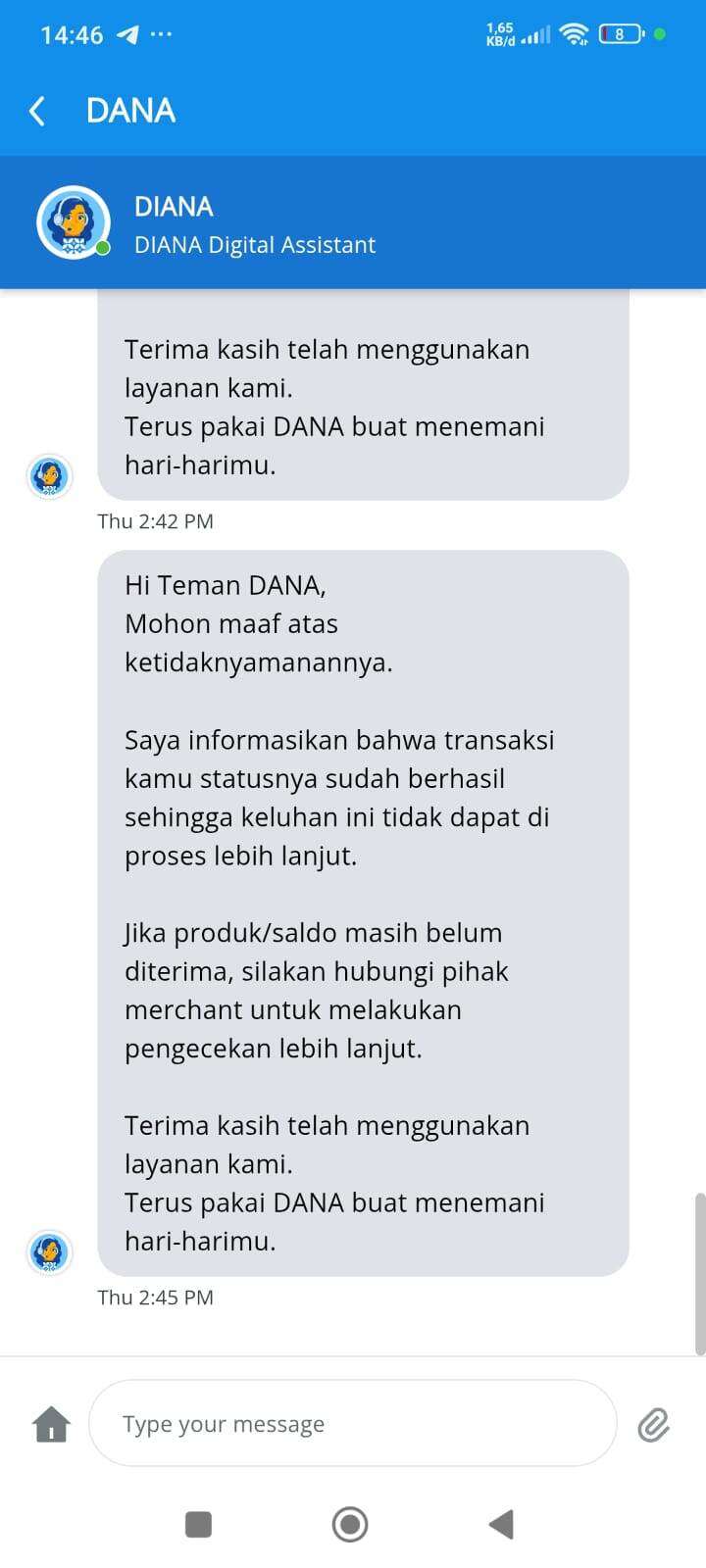Tap the home icon beside message box

pyautogui.click(x=51, y=1424)
